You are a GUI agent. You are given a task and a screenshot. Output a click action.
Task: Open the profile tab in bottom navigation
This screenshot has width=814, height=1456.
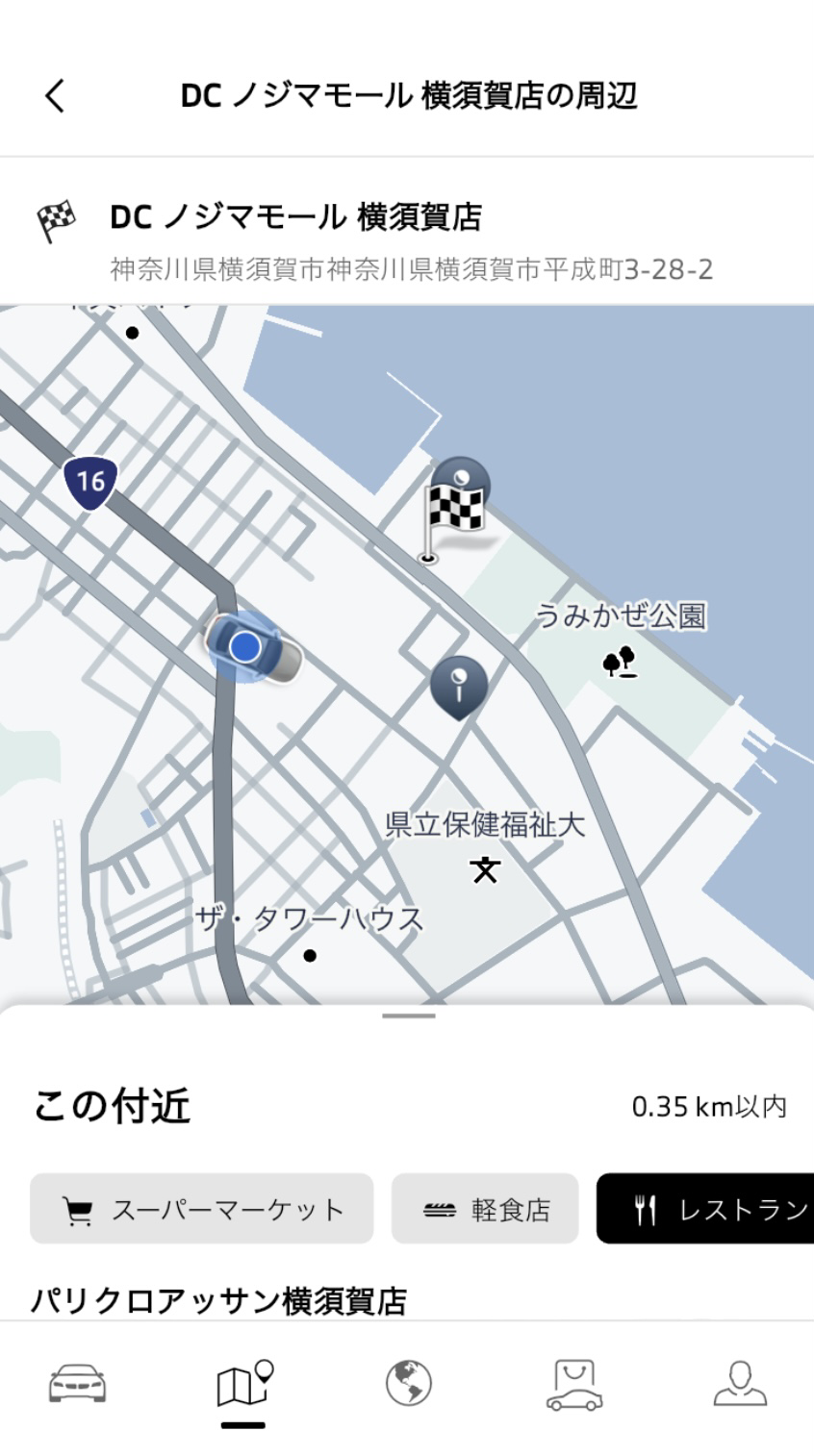click(x=739, y=1385)
